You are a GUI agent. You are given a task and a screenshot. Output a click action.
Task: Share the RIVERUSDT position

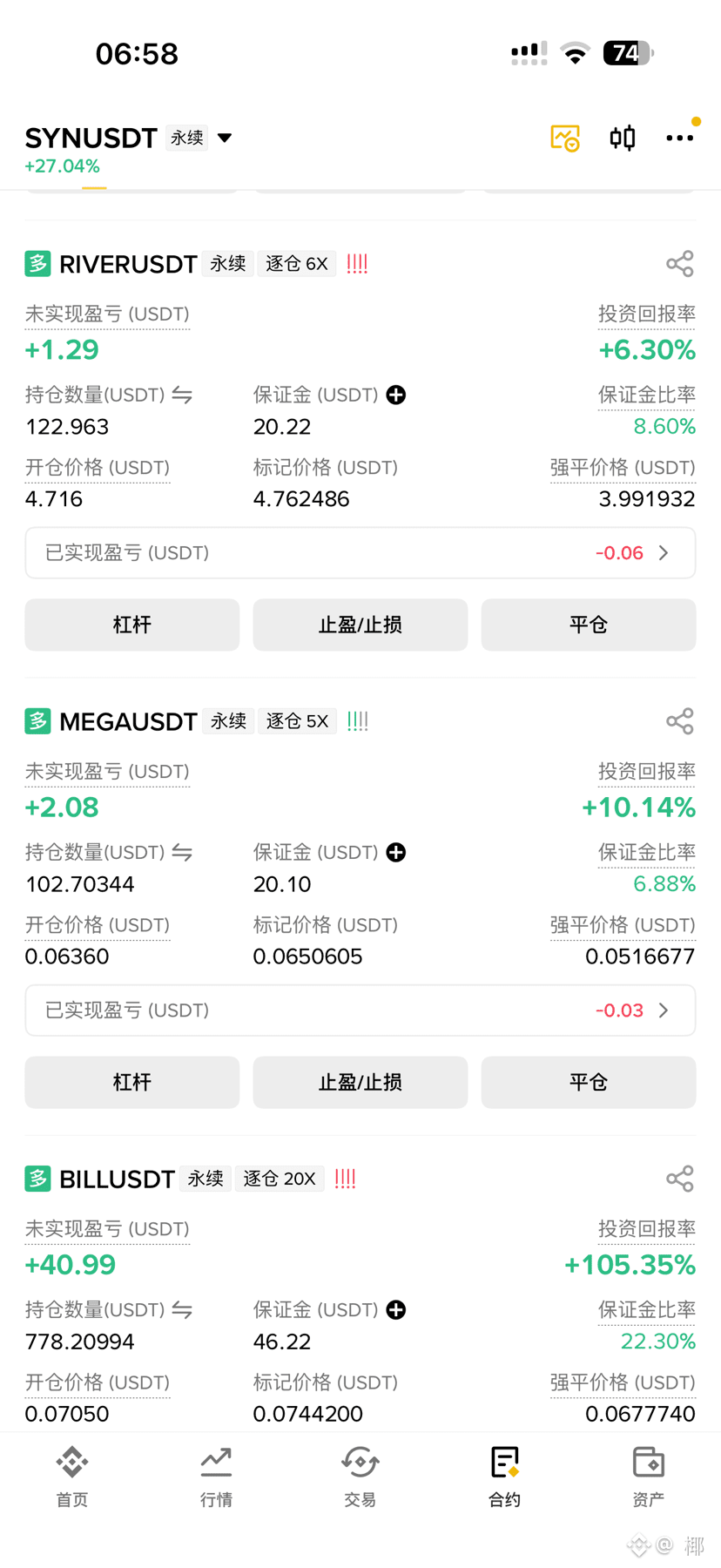tap(679, 264)
